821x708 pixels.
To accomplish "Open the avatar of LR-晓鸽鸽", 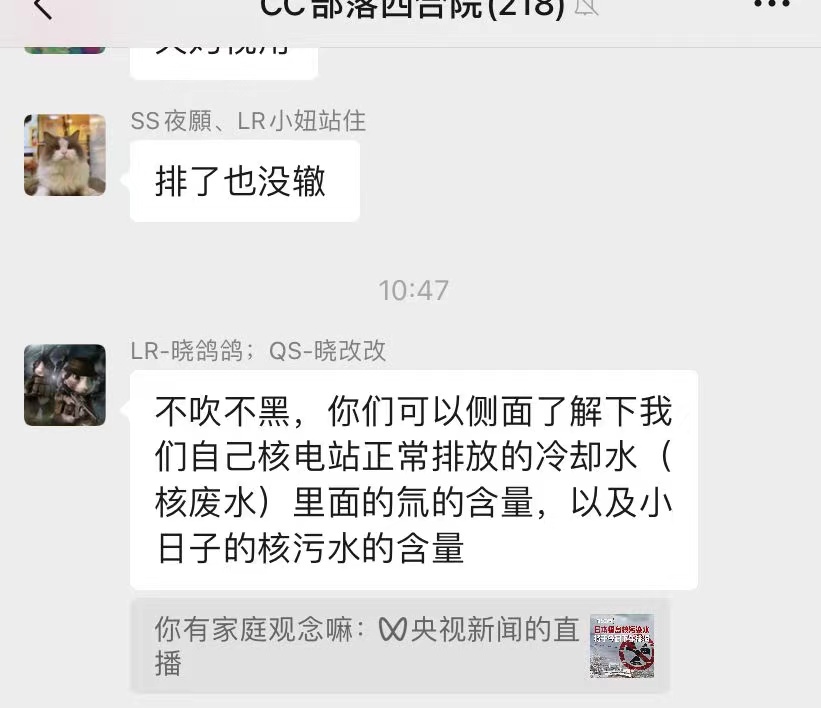I will pos(65,385).
